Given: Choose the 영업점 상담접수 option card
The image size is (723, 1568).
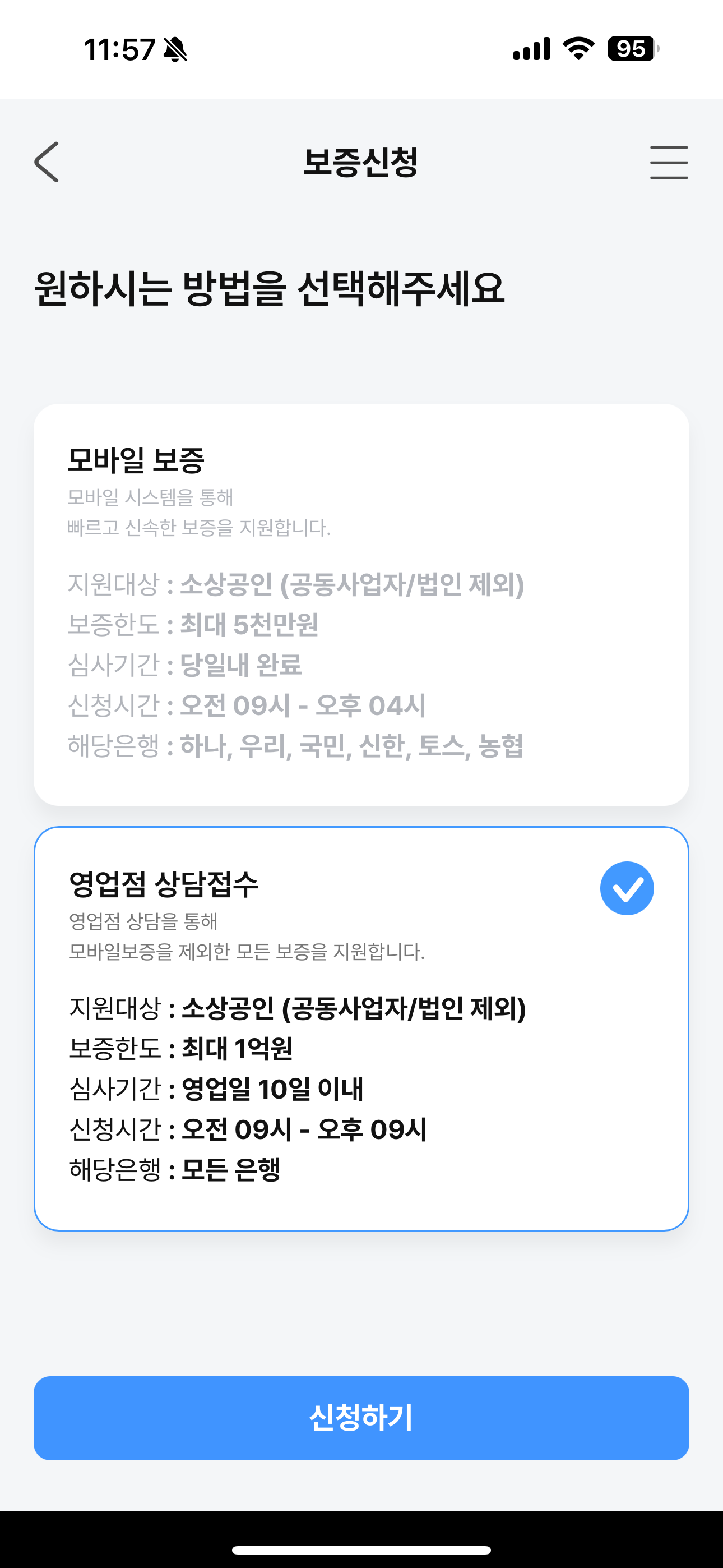Looking at the screenshot, I should click(361, 1028).
